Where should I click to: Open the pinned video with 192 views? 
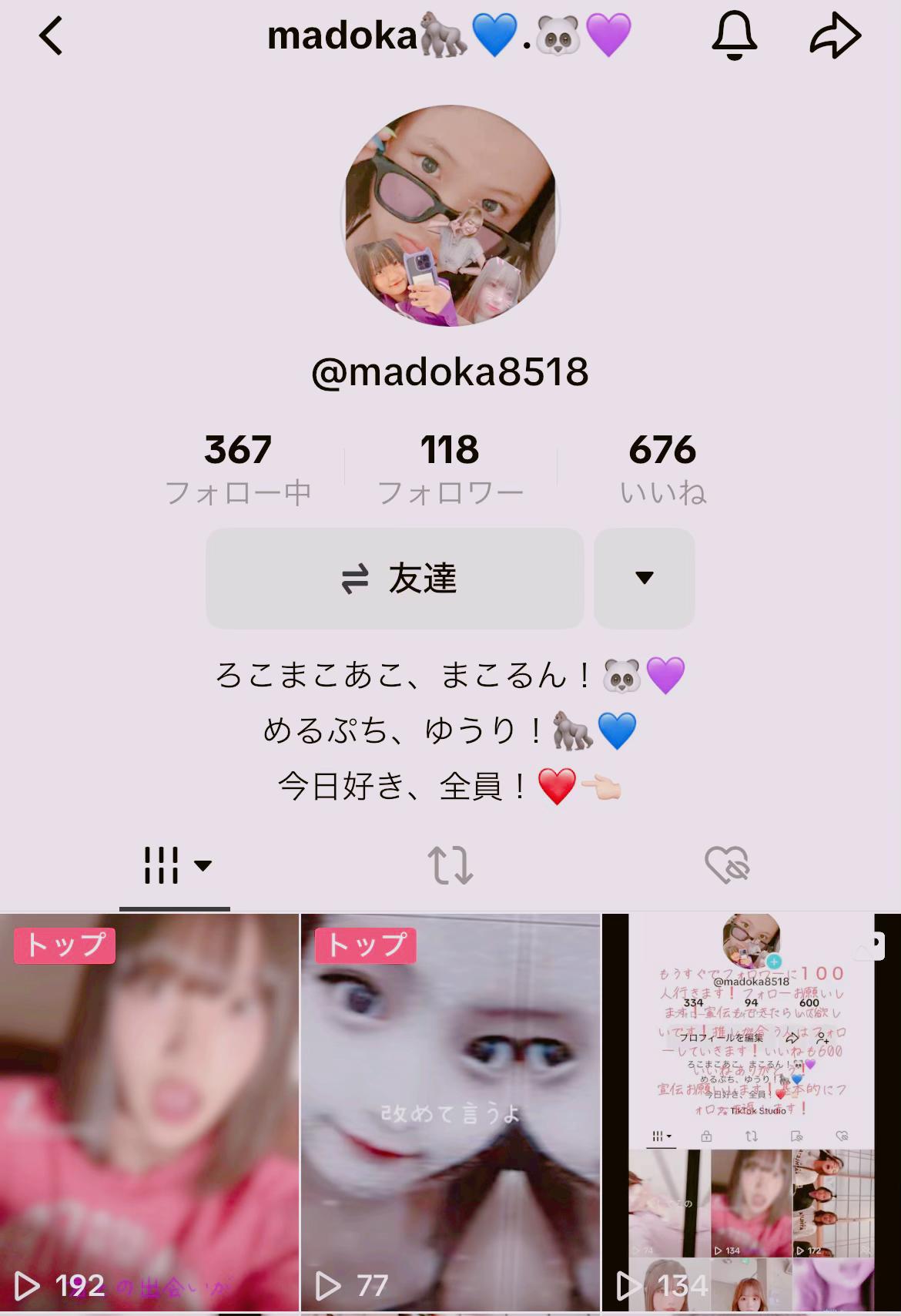pos(149,1113)
